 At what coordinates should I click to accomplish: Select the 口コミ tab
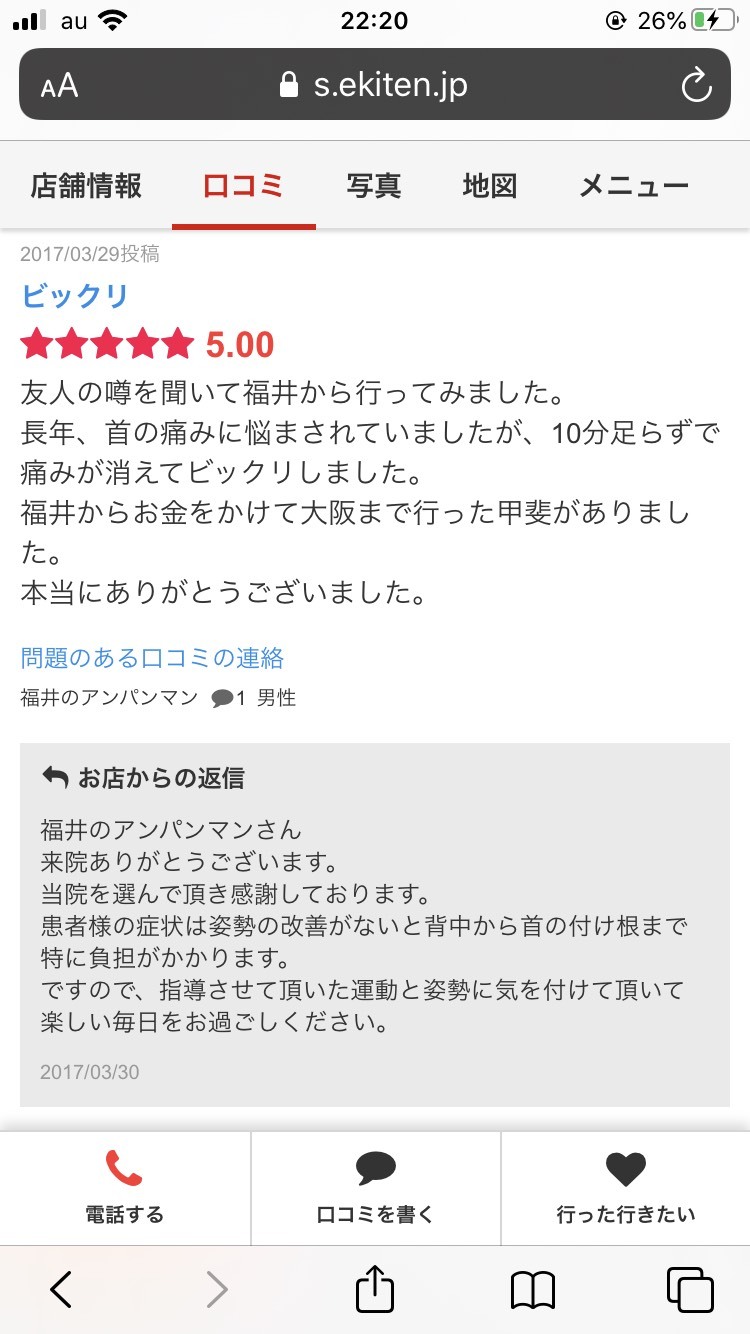click(x=243, y=186)
